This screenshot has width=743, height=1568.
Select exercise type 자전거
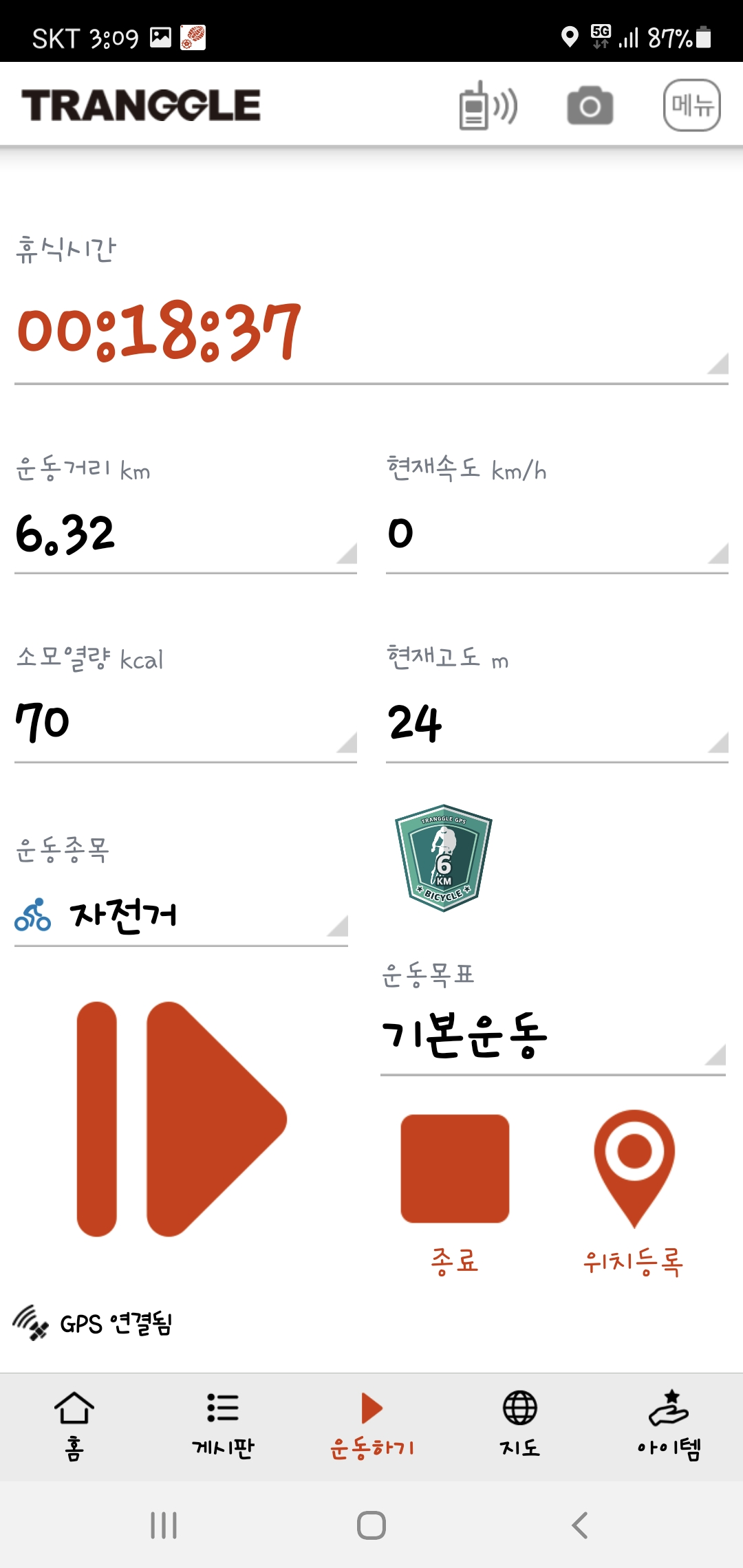point(182,916)
